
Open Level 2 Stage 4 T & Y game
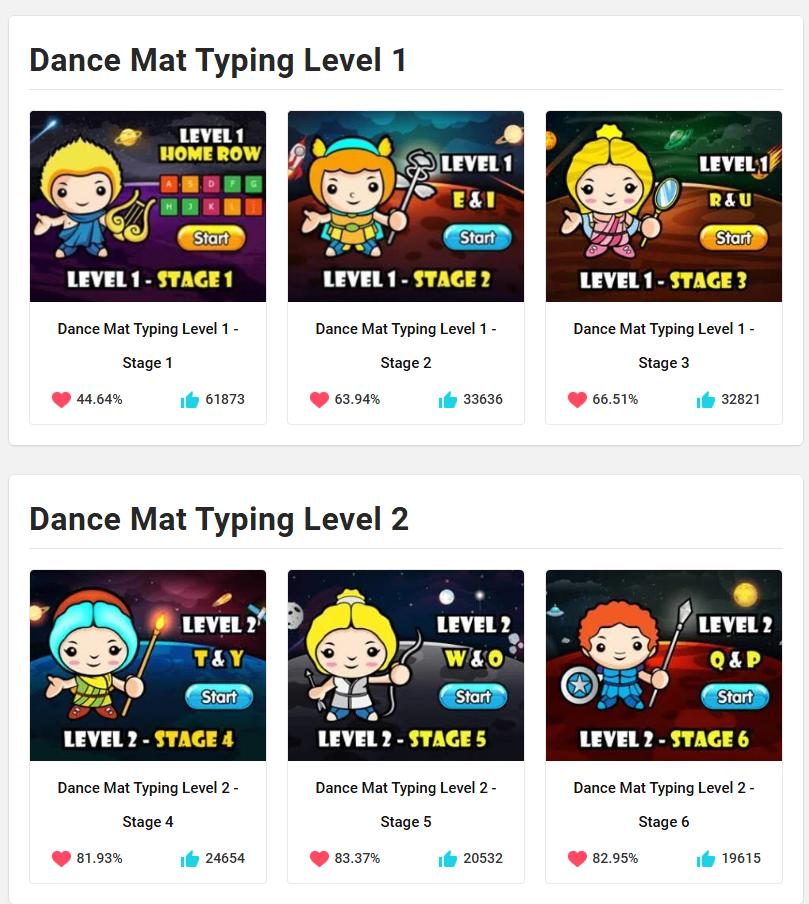[x=148, y=666]
